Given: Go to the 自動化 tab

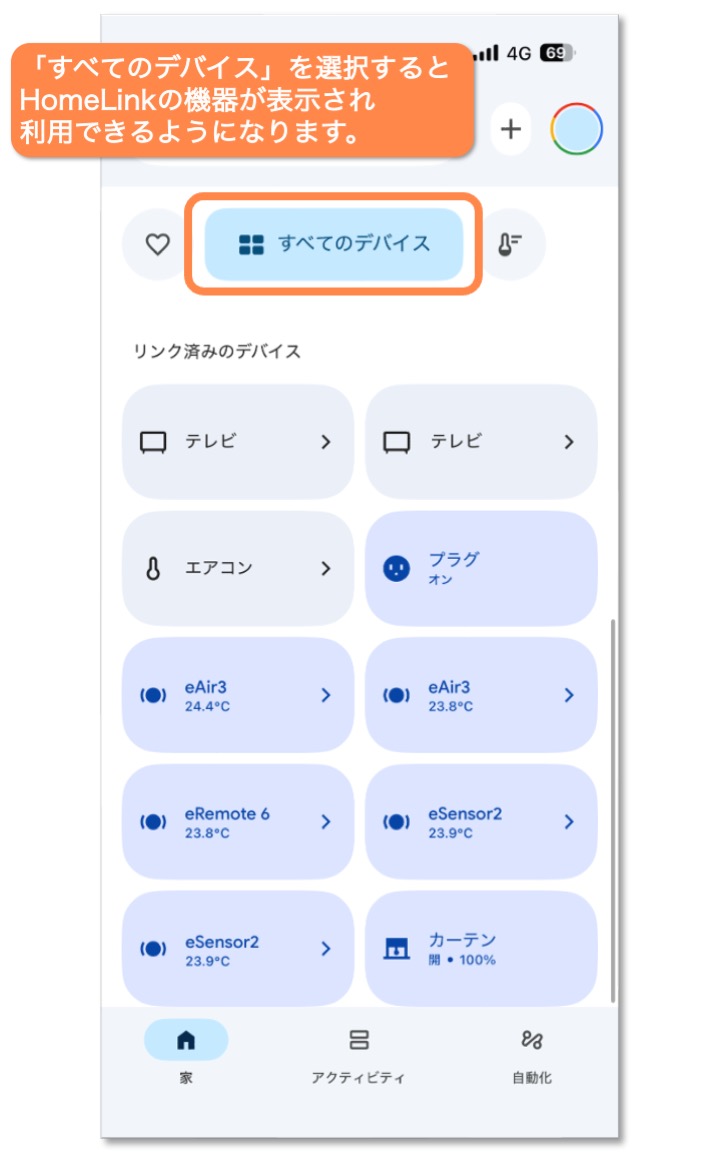Looking at the screenshot, I should pos(531,1052).
